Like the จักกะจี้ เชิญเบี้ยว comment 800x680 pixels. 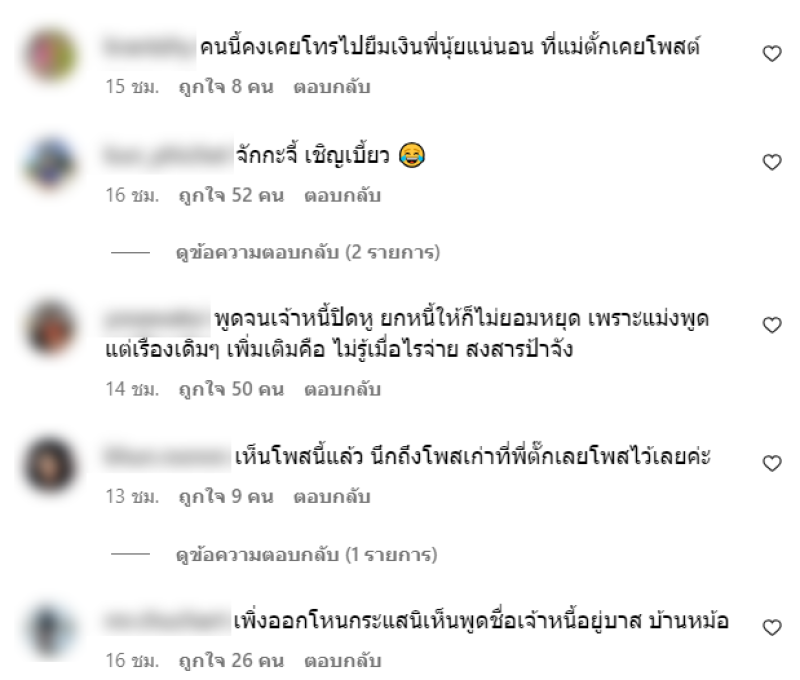[771, 162]
